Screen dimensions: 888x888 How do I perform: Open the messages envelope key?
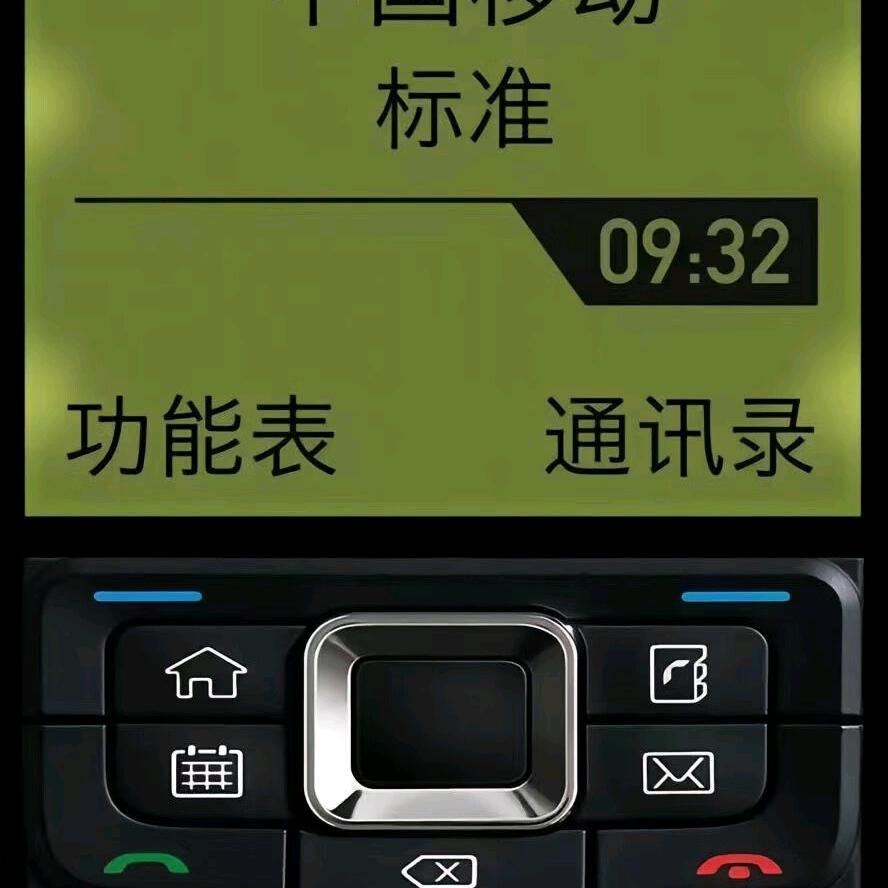coord(678,773)
